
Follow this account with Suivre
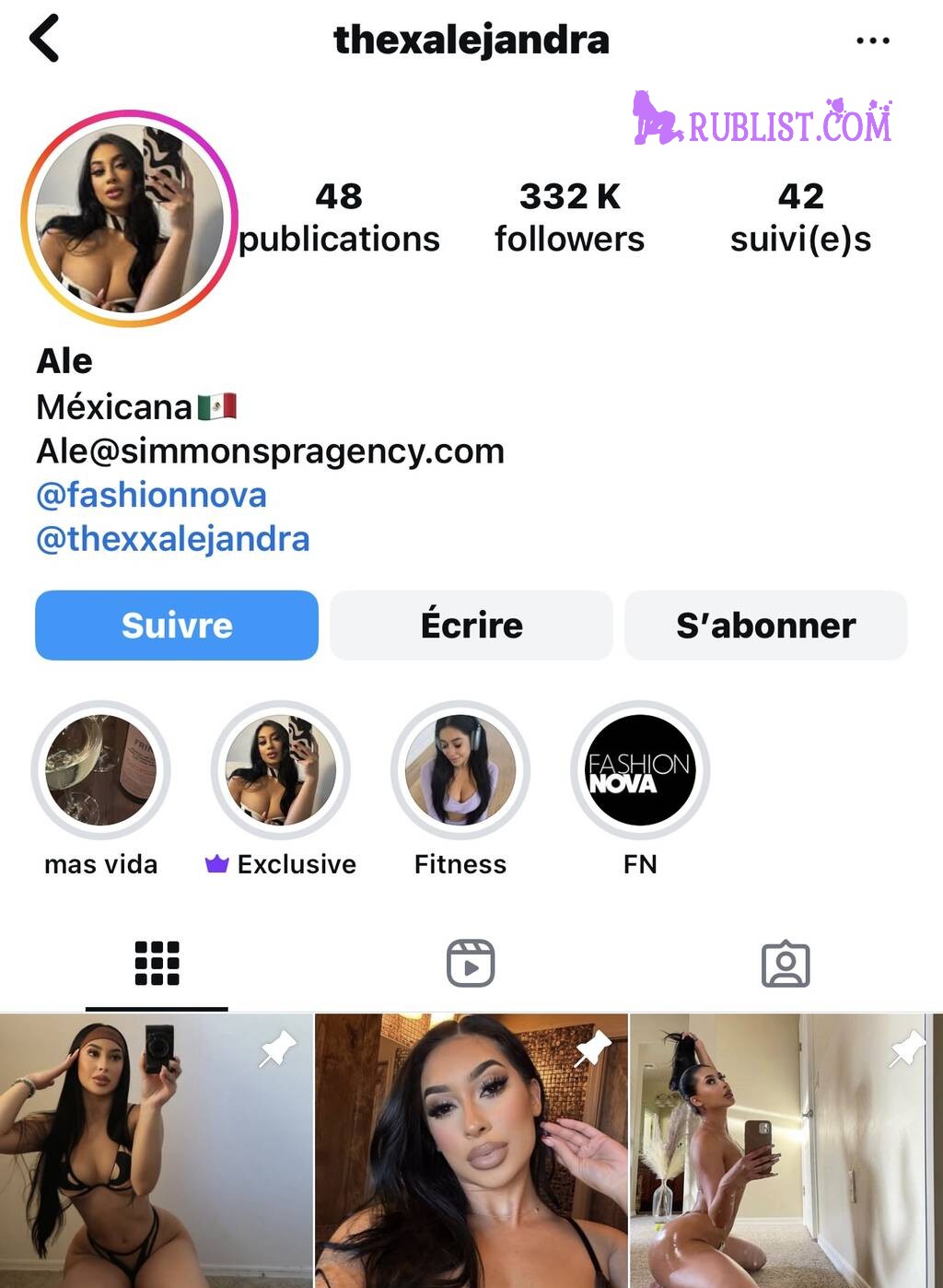tap(177, 626)
